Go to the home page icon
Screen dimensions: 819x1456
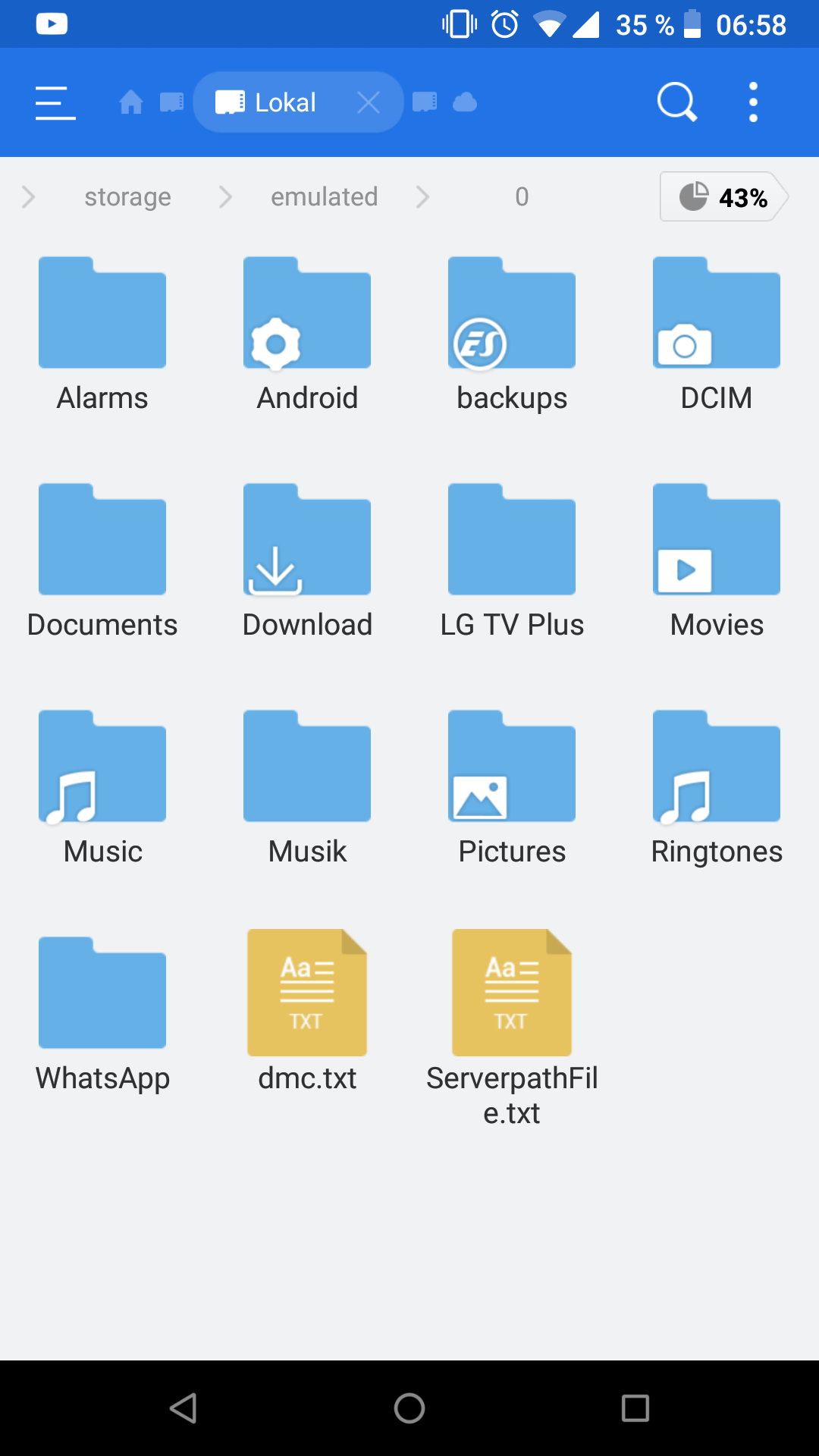131,102
